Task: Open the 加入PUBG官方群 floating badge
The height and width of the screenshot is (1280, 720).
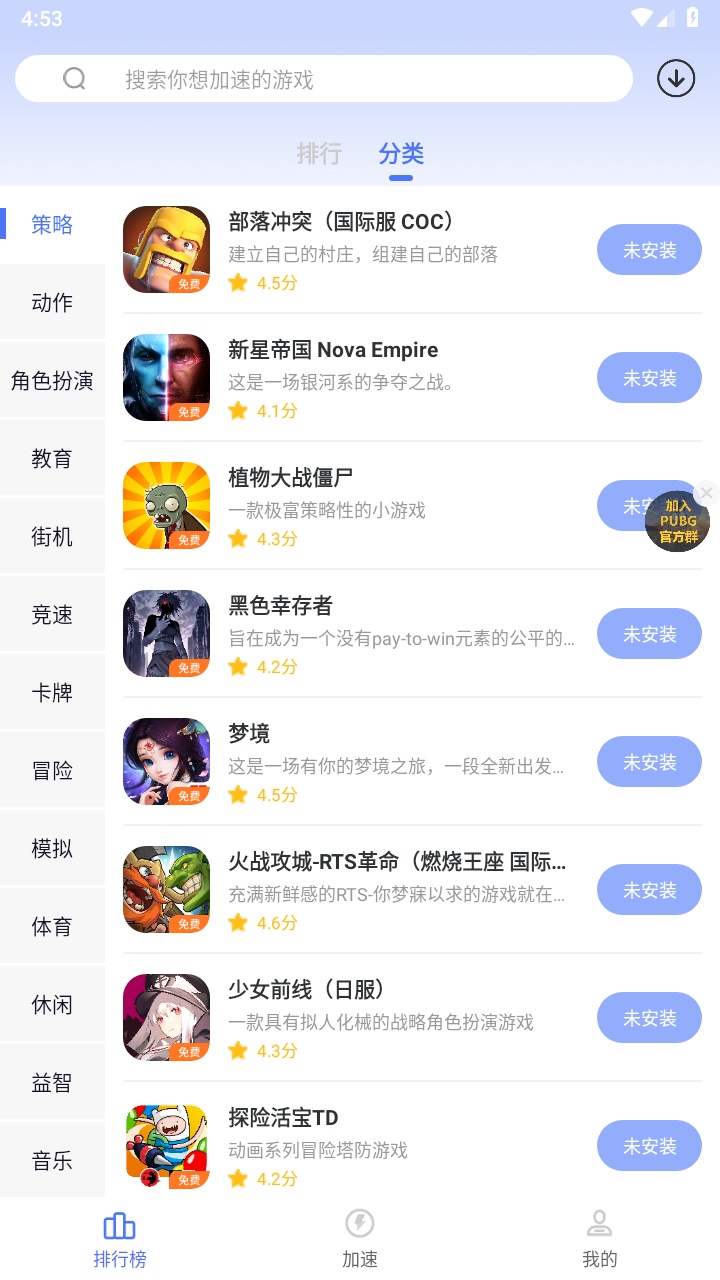Action: (677, 523)
